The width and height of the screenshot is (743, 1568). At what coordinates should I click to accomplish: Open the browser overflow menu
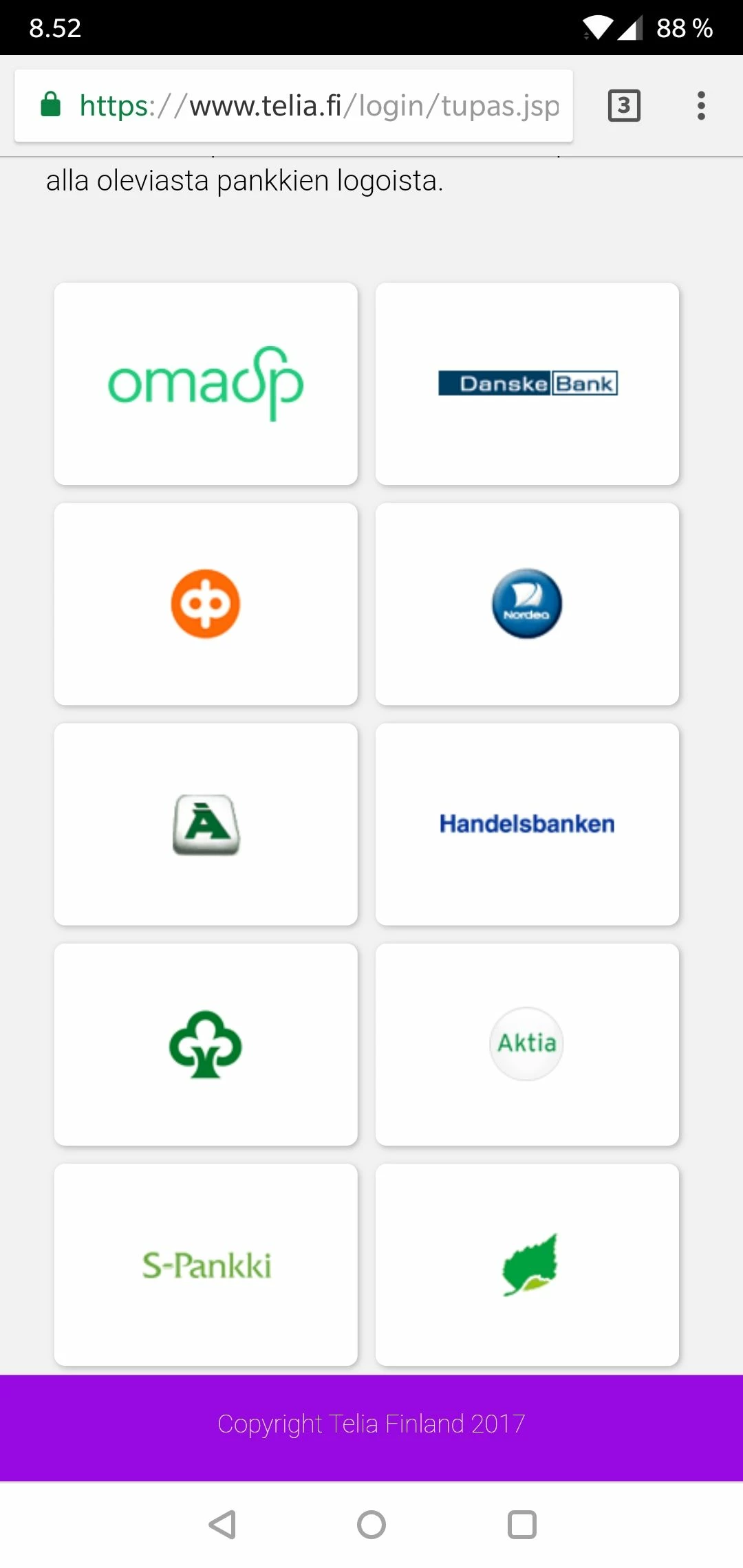tap(700, 106)
